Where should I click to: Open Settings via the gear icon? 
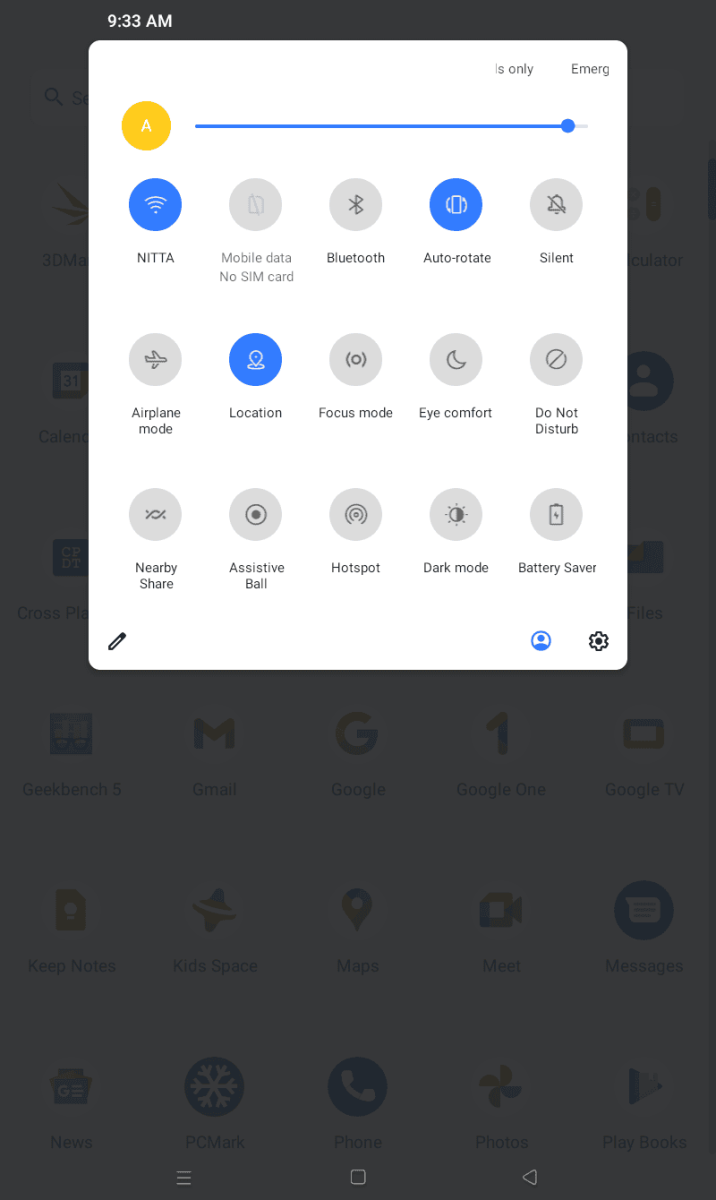click(x=598, y=641)
